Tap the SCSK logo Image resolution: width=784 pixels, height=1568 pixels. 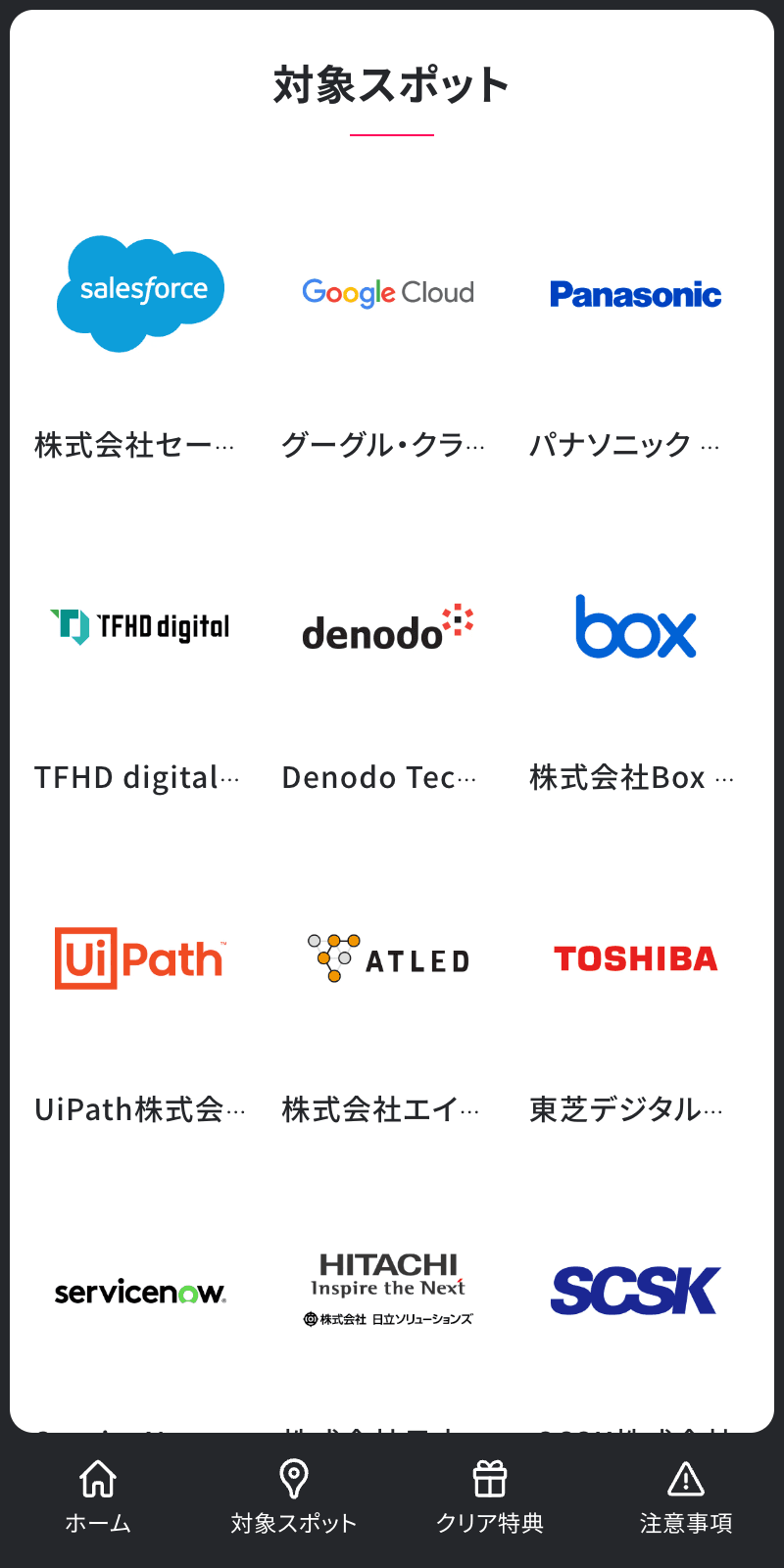pyautogui.click(x=635, y=1289)
